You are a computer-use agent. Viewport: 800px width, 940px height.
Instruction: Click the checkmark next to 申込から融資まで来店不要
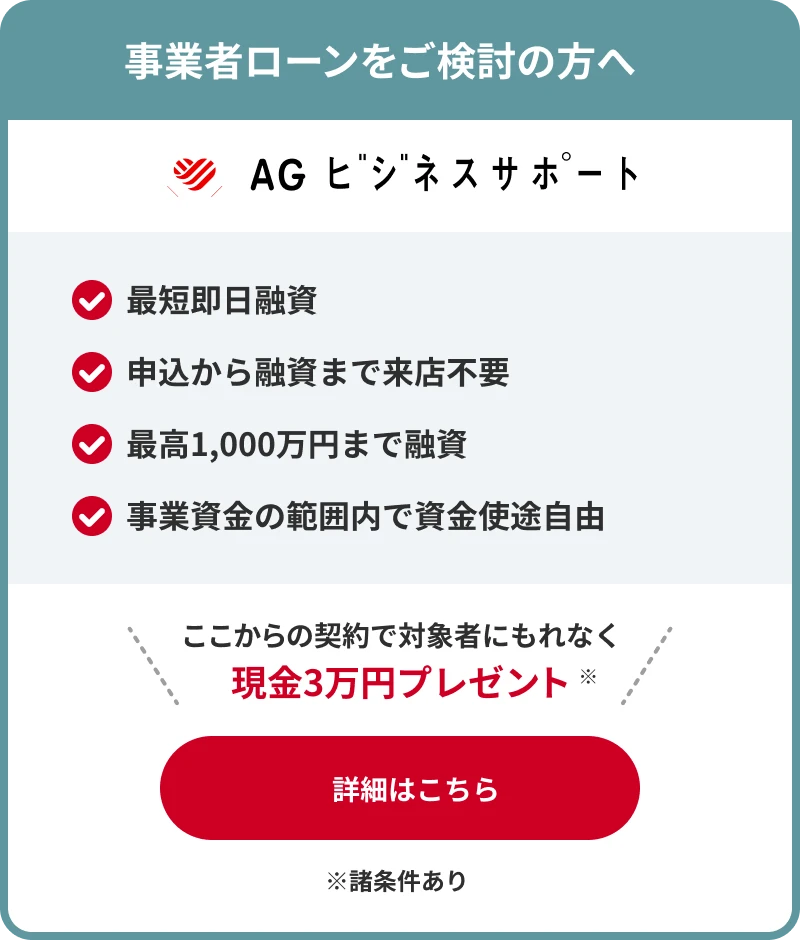click(90, 370)
